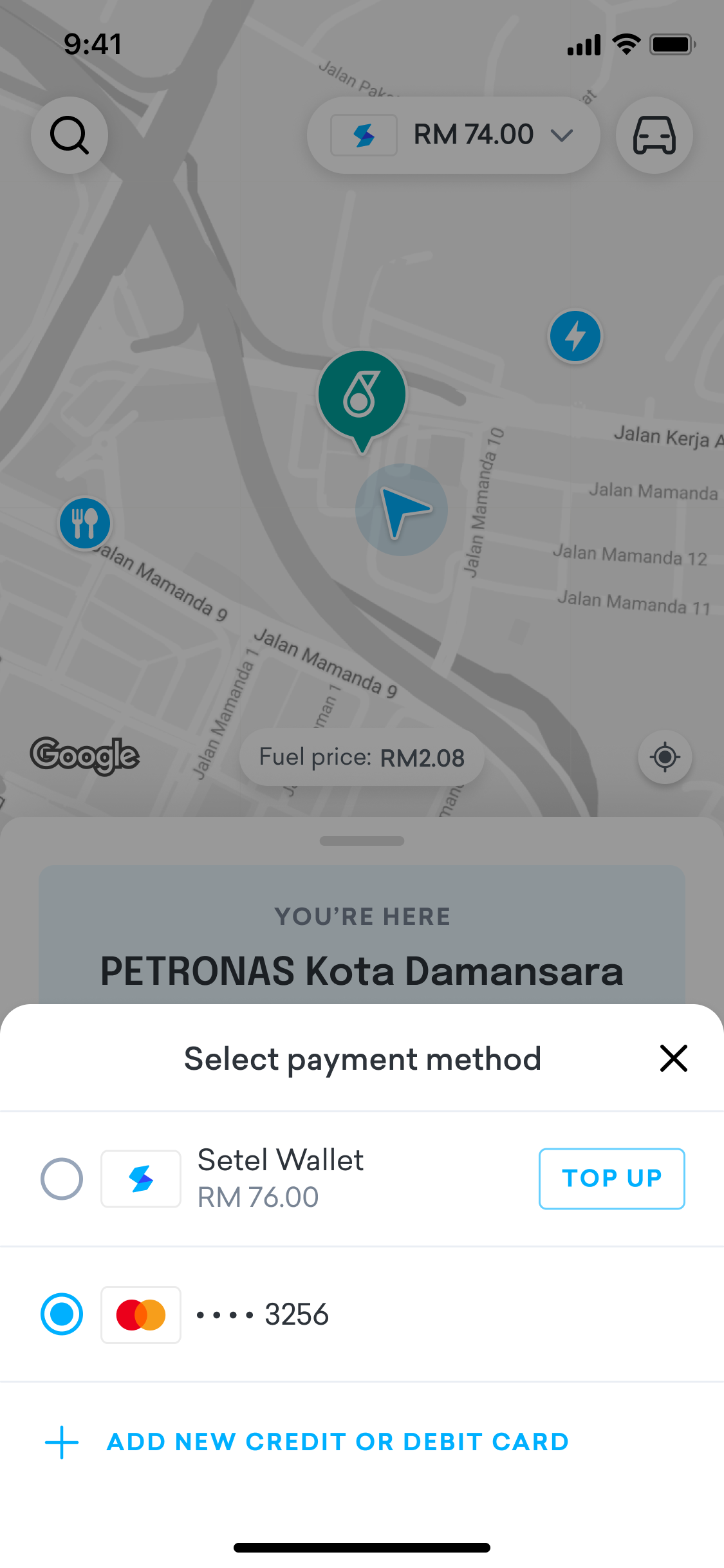Add new credit or debit card
The width and height of the screenshot is (724, 1568).
(307, 1442)
